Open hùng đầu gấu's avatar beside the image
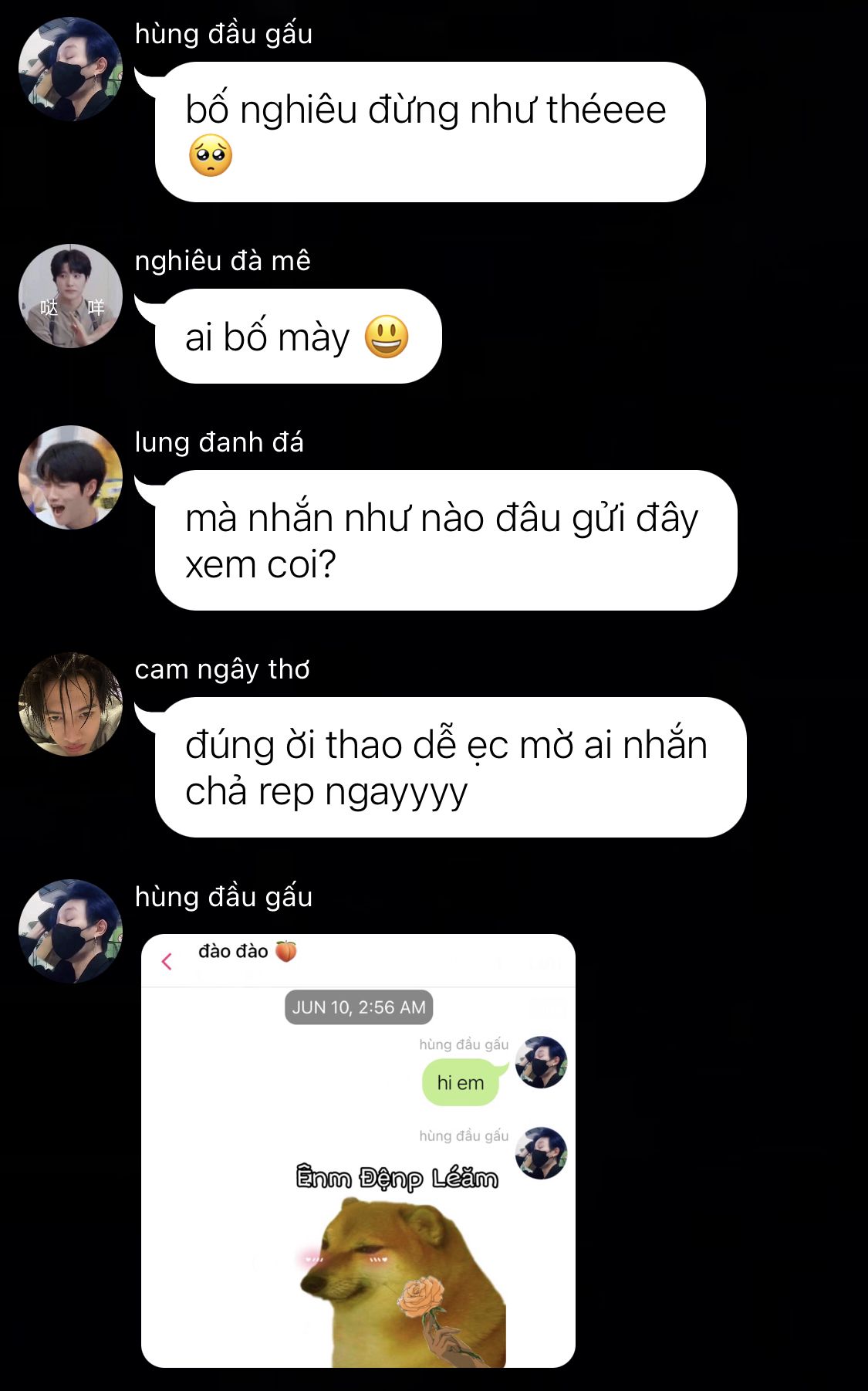 (70, 931)
